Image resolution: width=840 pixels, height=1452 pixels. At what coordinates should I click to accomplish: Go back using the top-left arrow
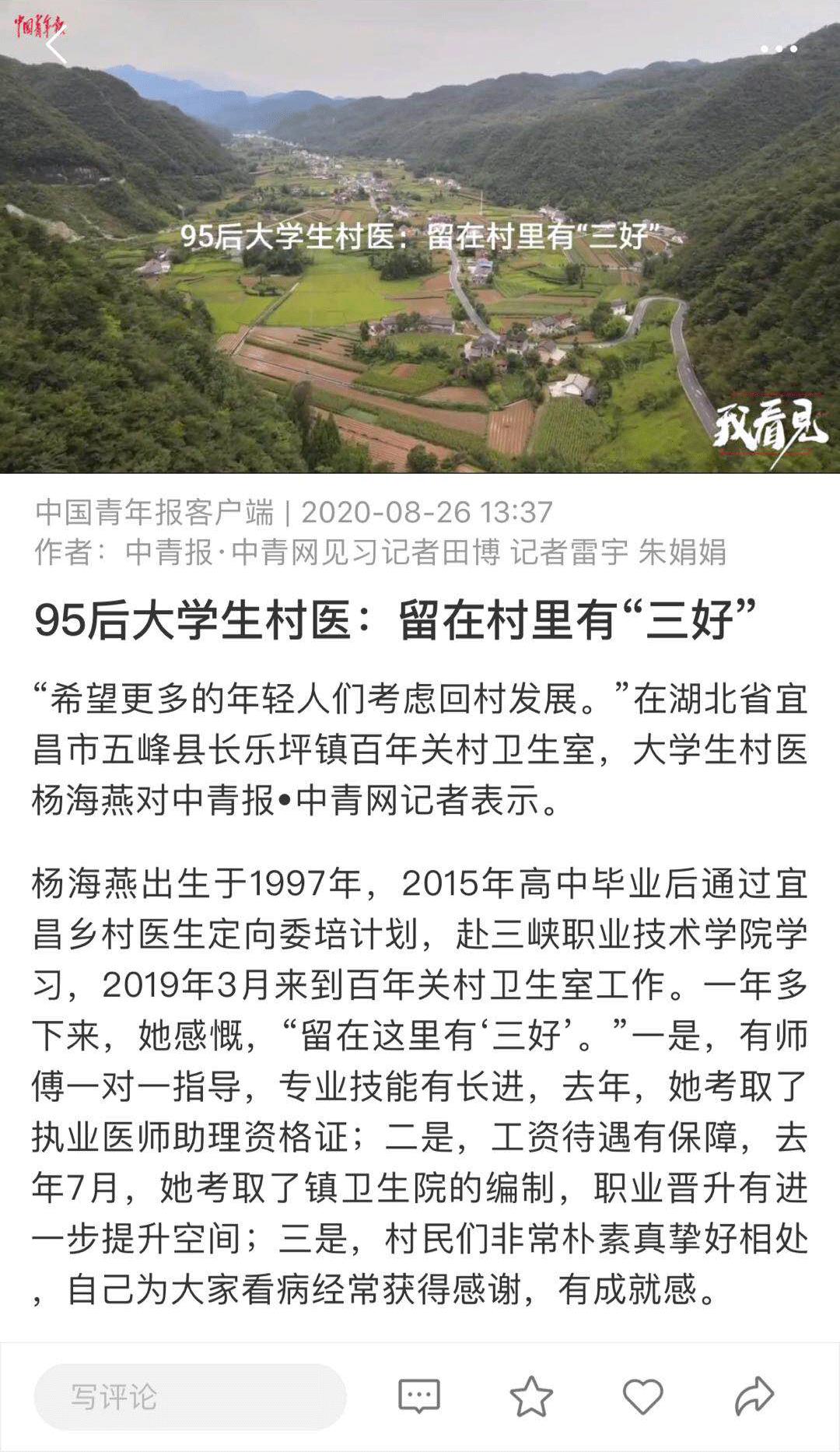point(55,47)
